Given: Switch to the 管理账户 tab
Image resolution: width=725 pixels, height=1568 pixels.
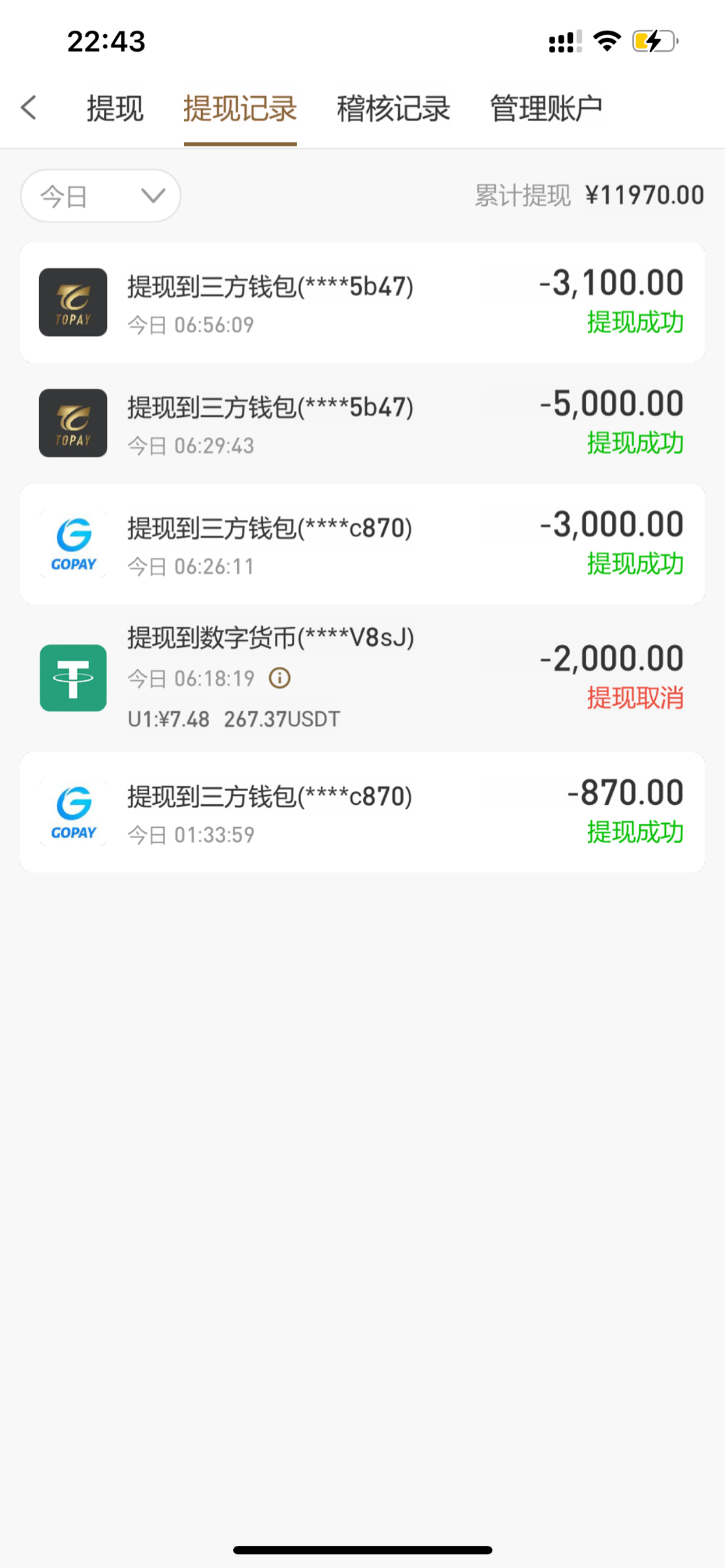Looking at the screenshot, I should 546,108.
